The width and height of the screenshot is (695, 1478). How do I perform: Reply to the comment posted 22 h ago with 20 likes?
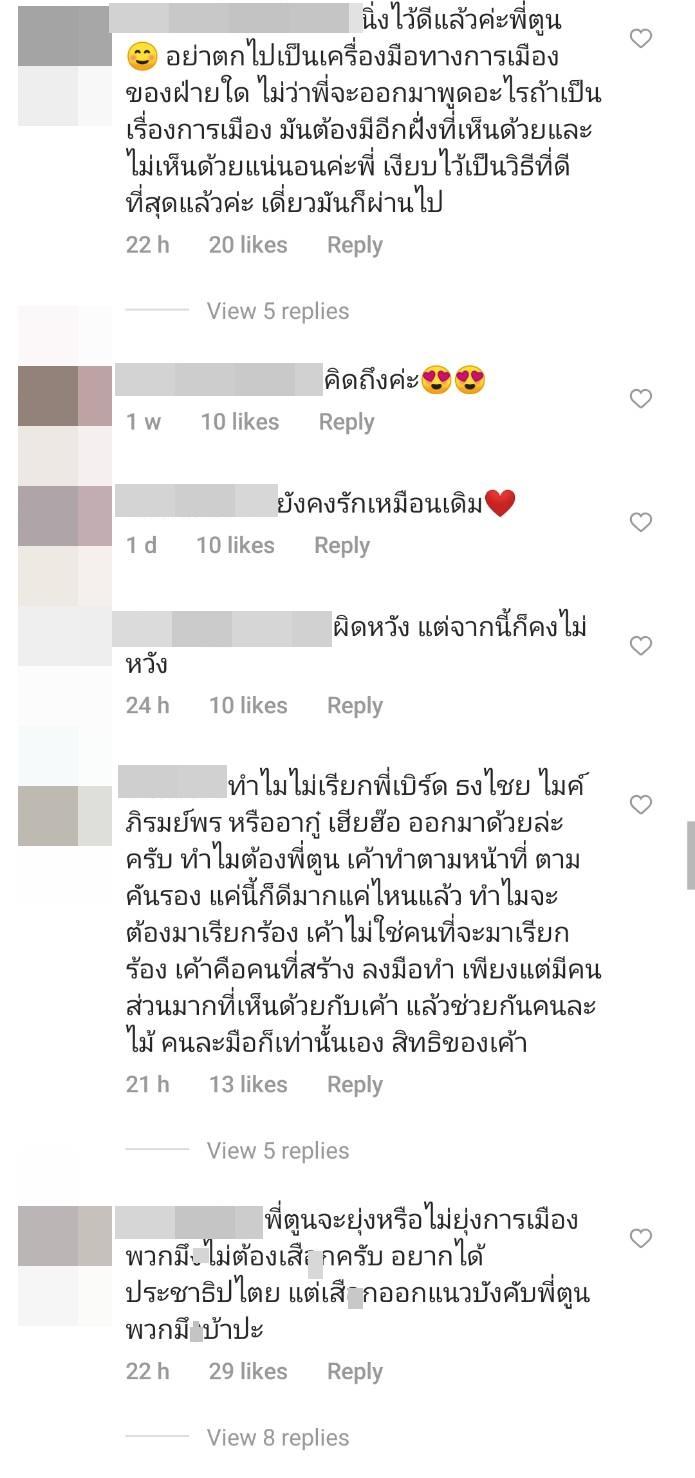coord(355,245)
